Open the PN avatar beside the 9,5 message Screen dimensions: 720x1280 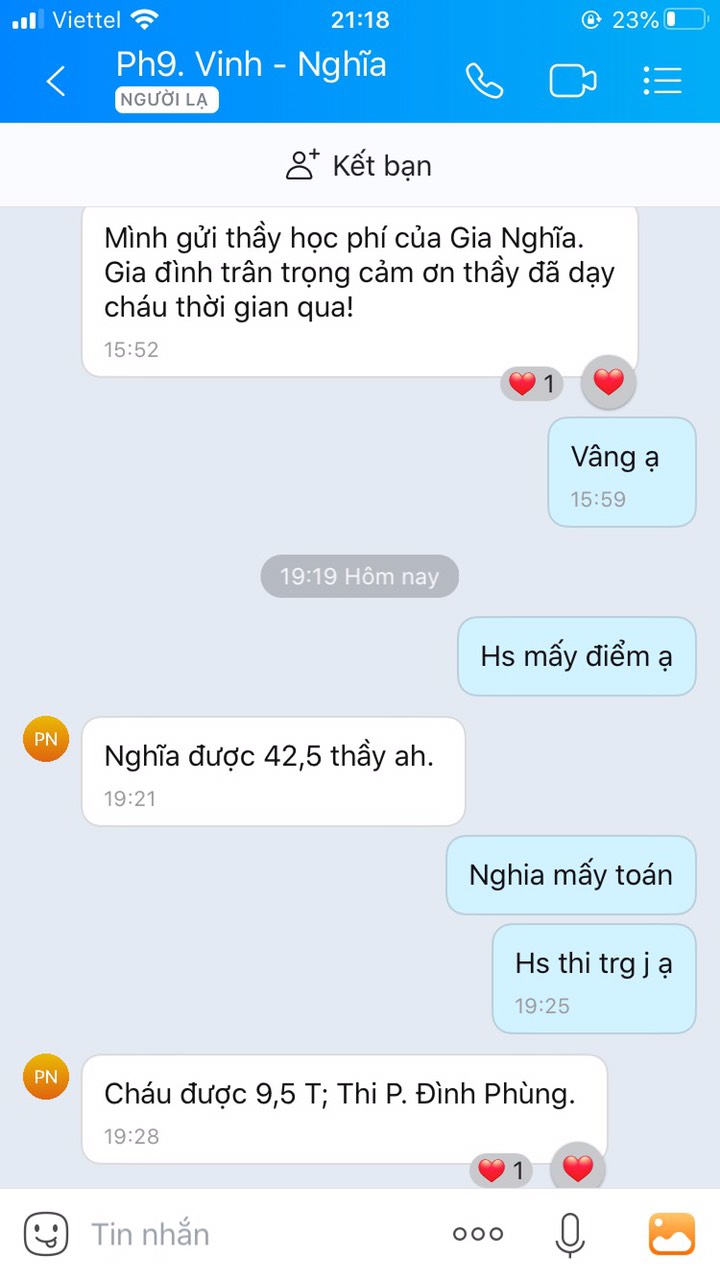(45, 1077)
